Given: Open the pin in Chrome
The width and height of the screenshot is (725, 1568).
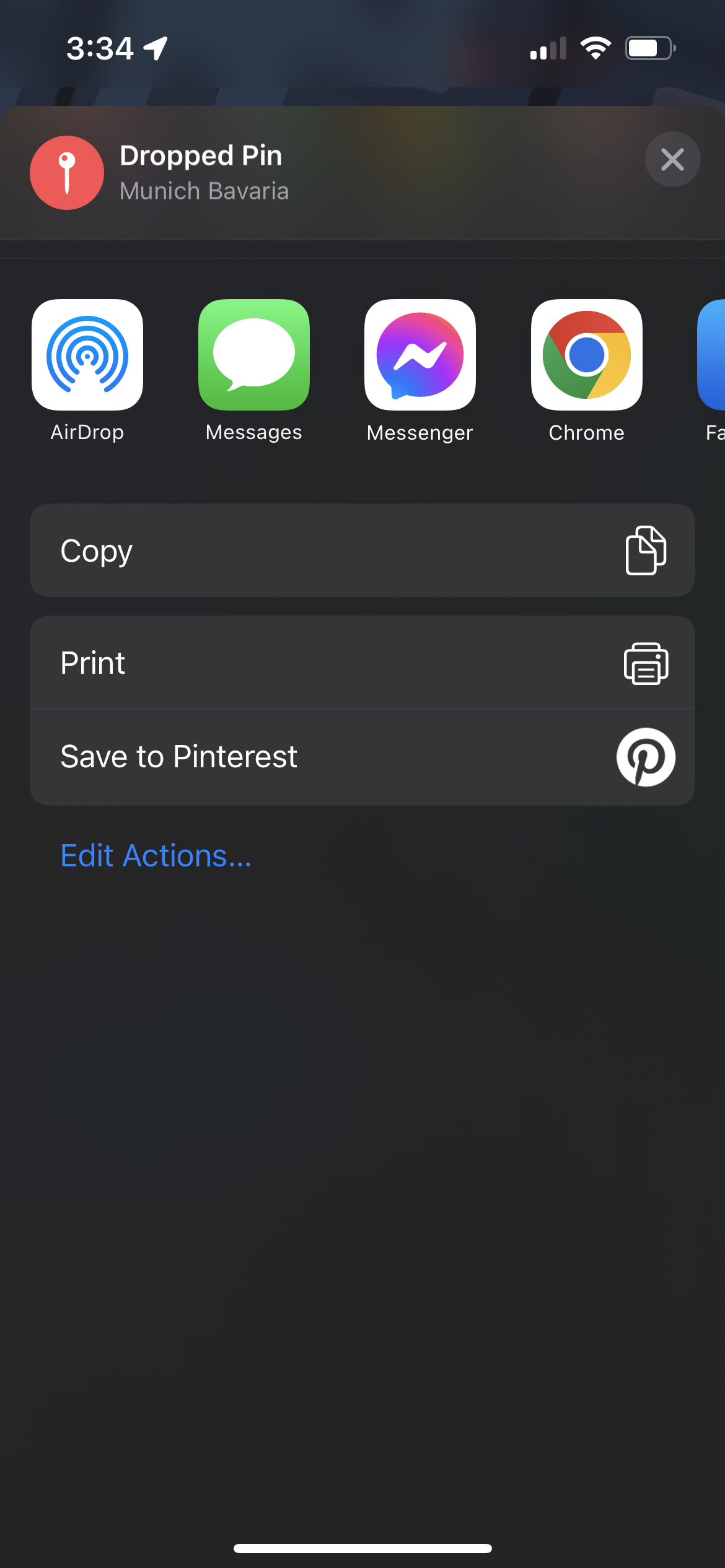Looking at the screenshot, I should (586, 355).
